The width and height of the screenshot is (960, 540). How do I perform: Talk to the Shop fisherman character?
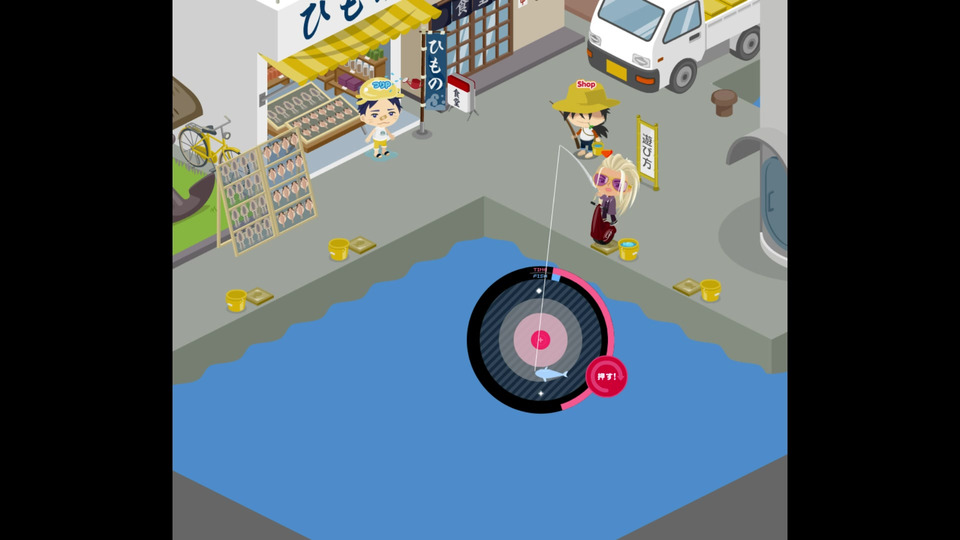(584, 118)
